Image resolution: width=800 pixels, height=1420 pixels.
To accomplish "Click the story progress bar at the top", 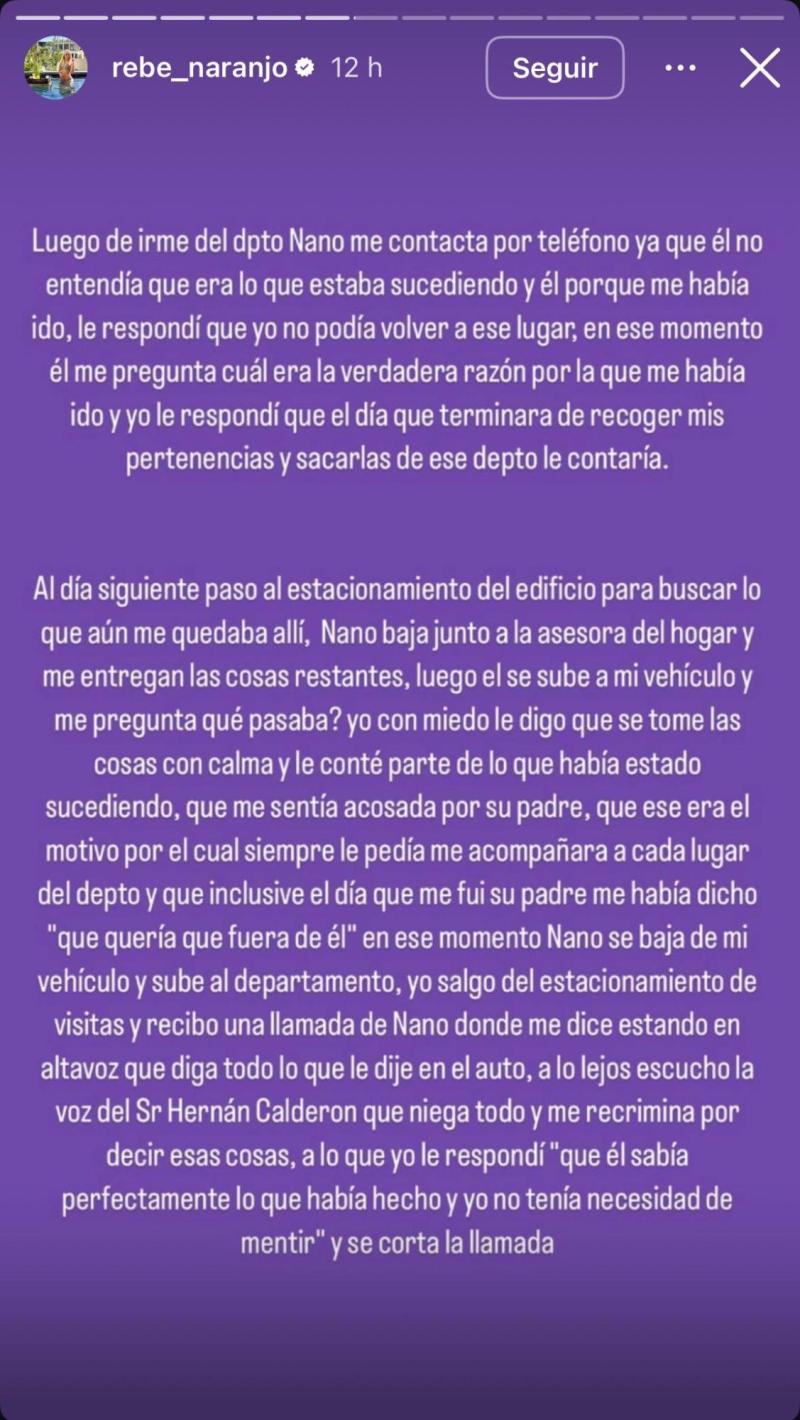I will pyautogui.click(x=400, y=17).
